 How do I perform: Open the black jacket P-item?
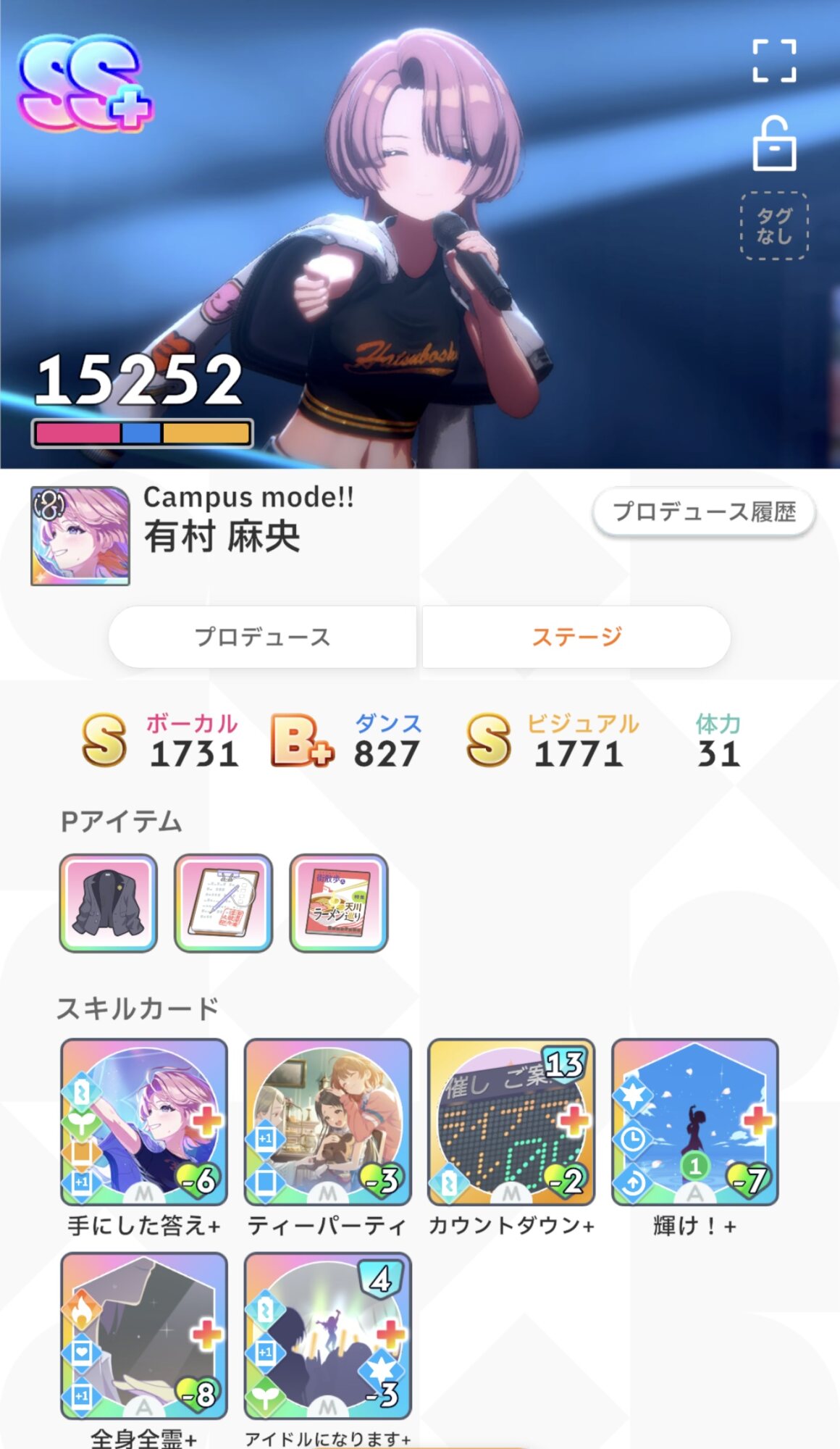[109, 903]
